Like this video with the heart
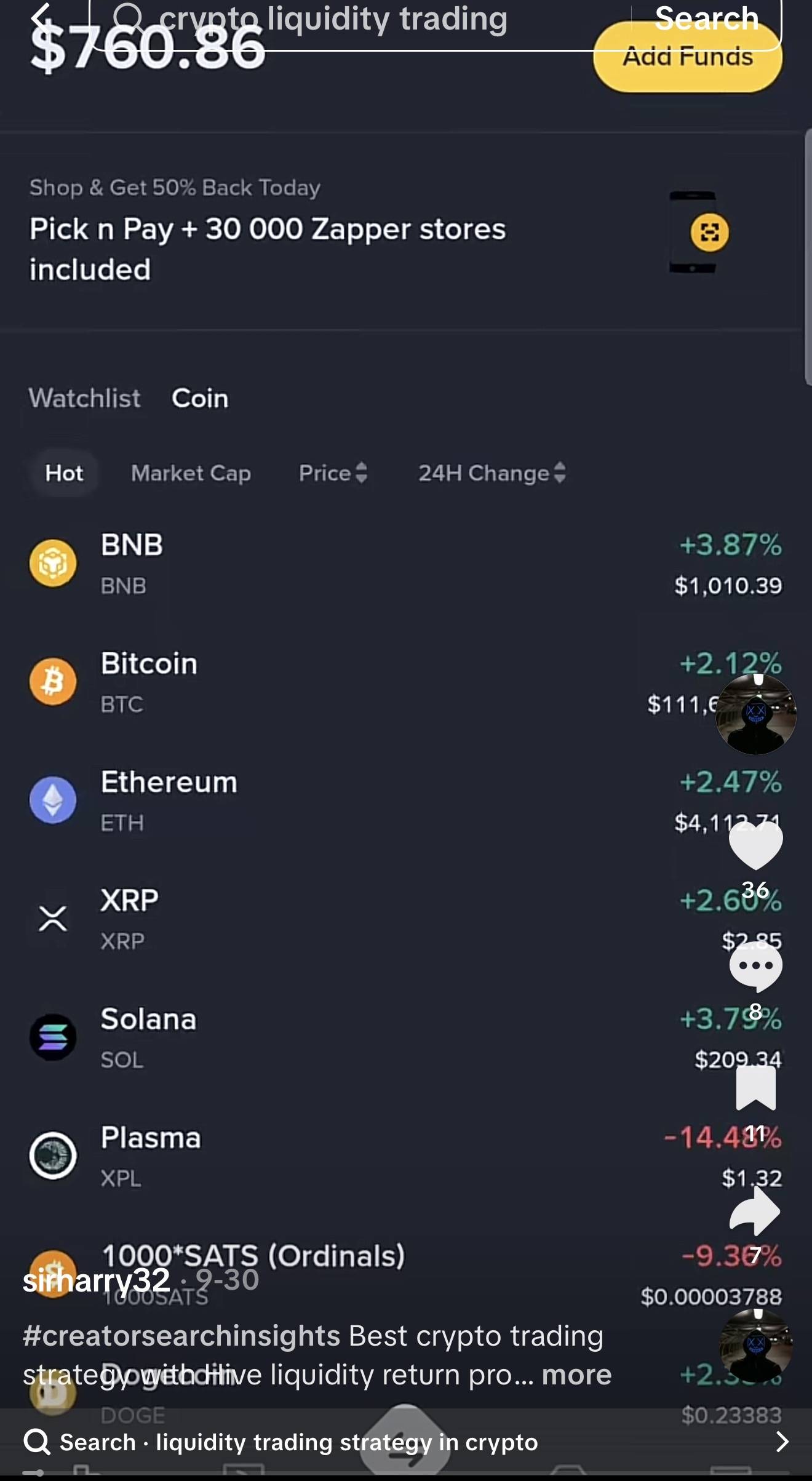The height and width of the screenshot is (1481, 812). (755, 846)
